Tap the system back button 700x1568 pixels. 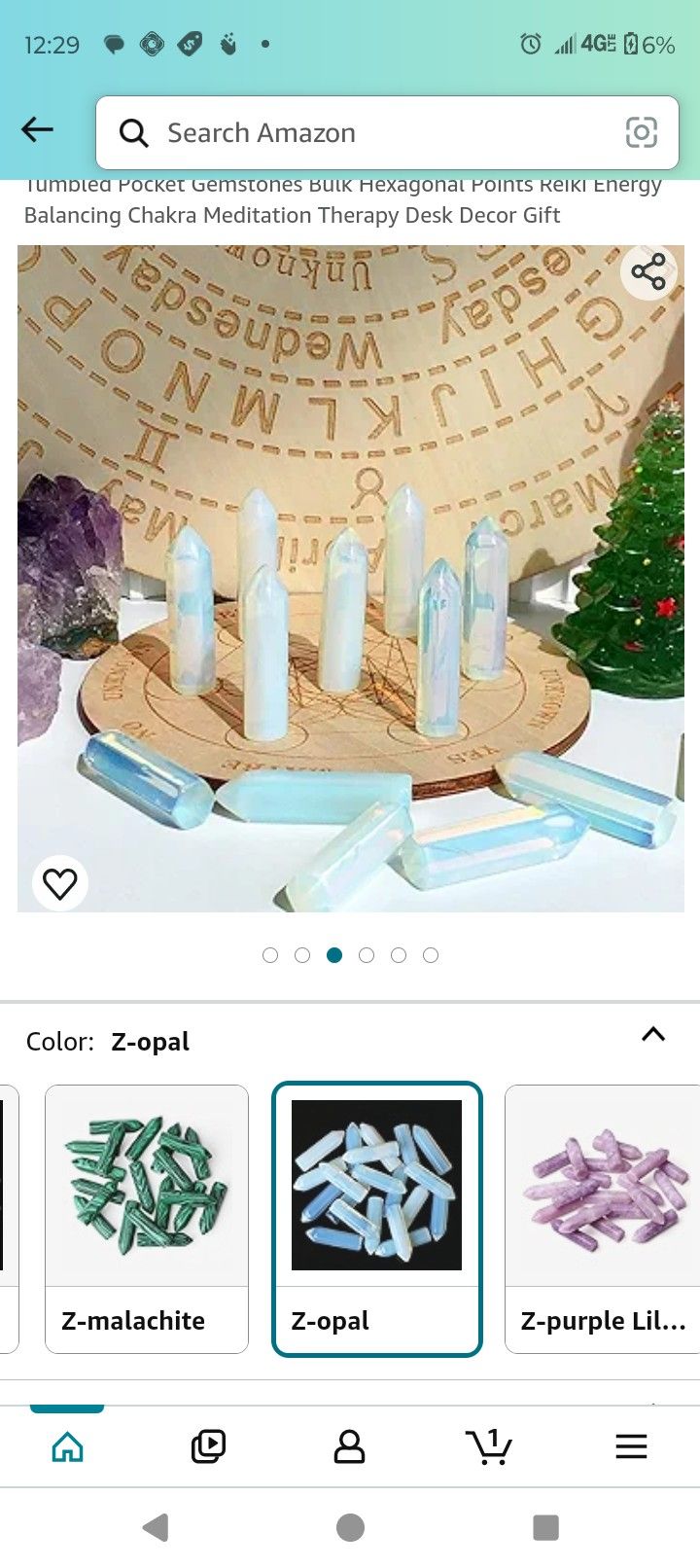(156, 1527)
